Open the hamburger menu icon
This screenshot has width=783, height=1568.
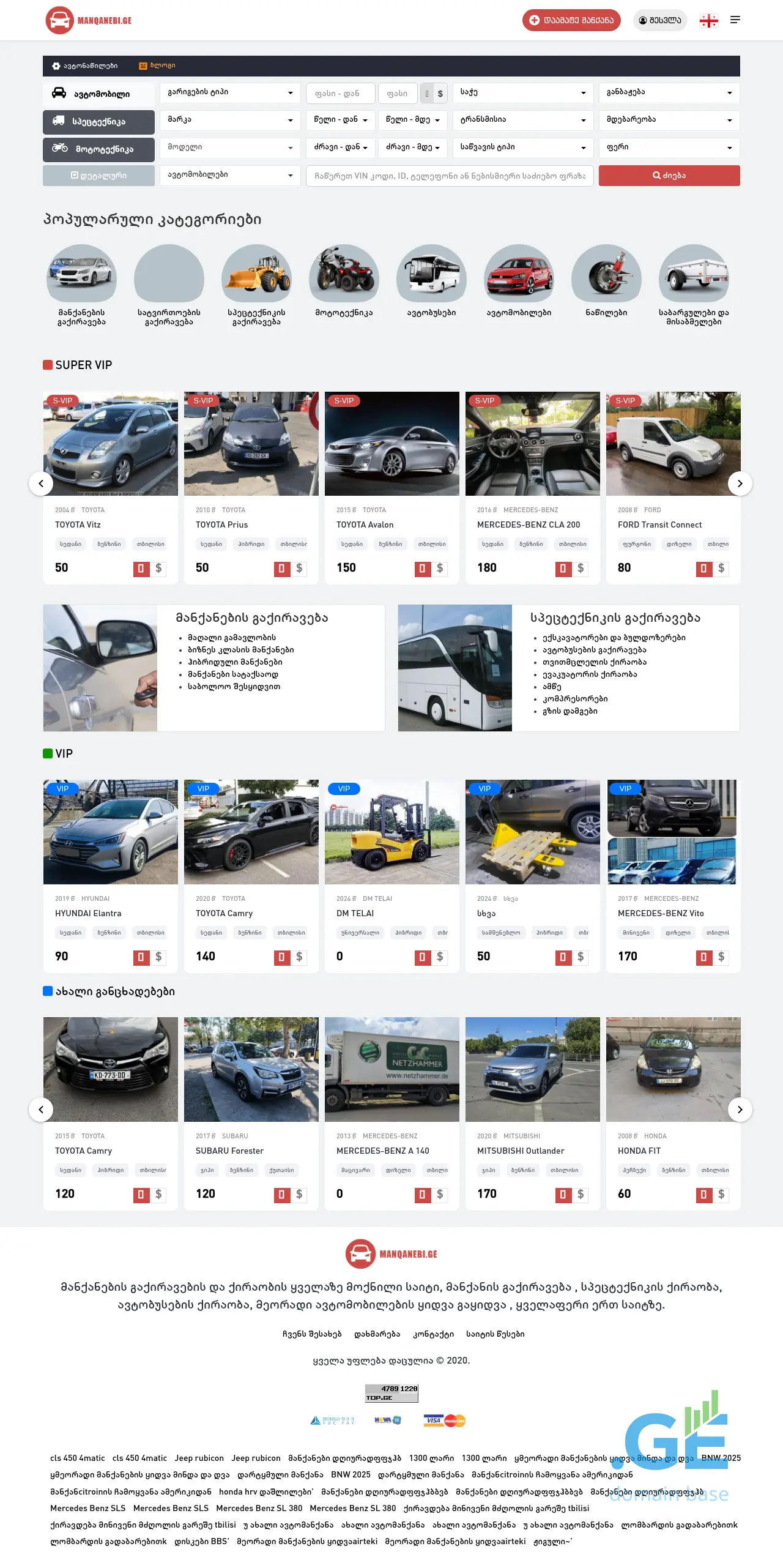coord(735,20)
